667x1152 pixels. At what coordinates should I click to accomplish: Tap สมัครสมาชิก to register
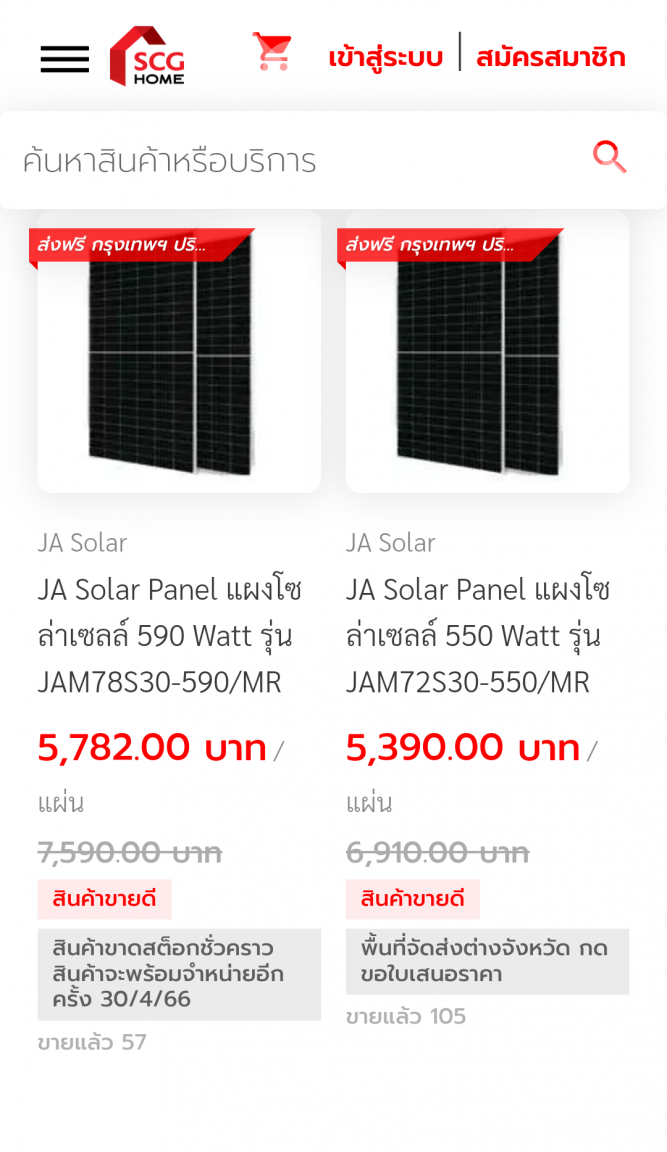coord(551,57)
